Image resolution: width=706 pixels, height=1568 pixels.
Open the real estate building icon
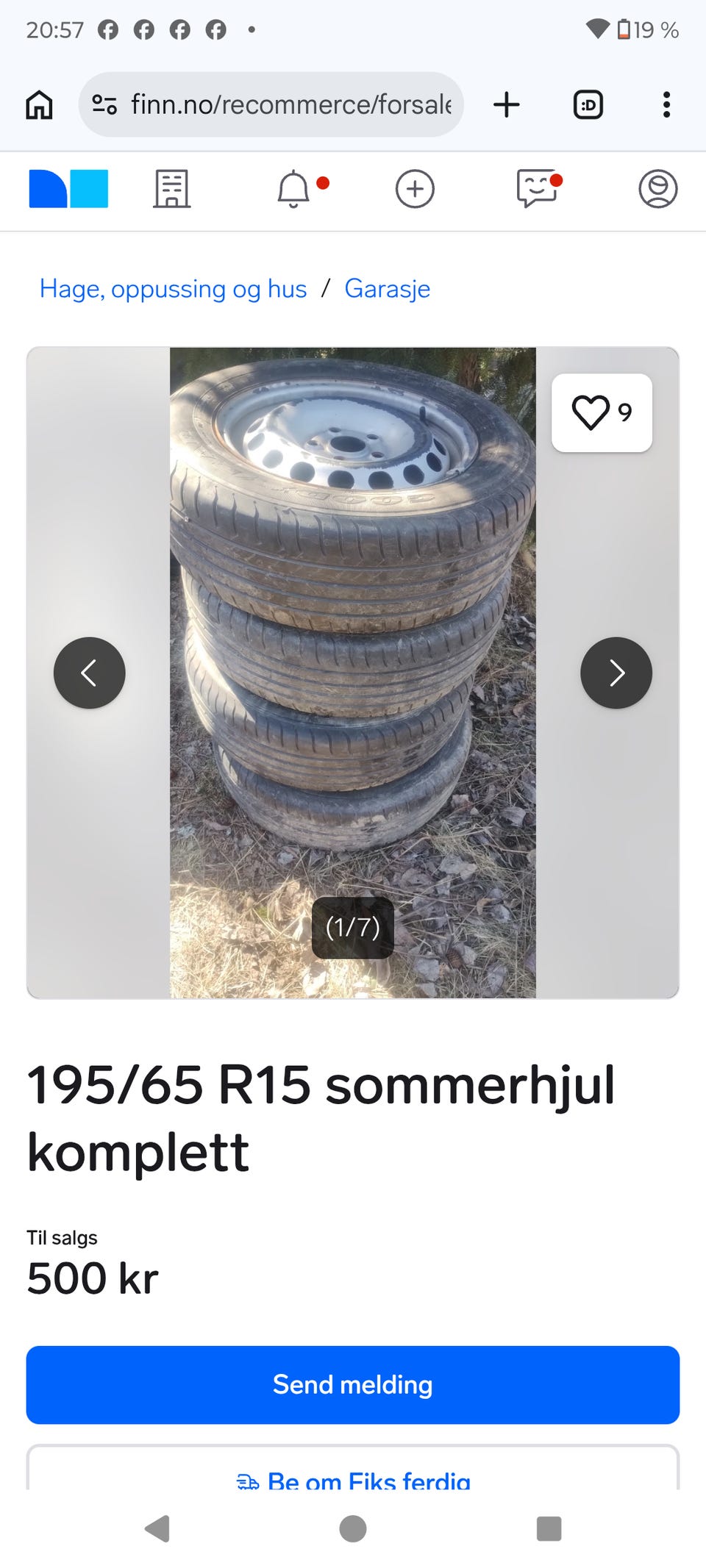(x=172, y=189)
